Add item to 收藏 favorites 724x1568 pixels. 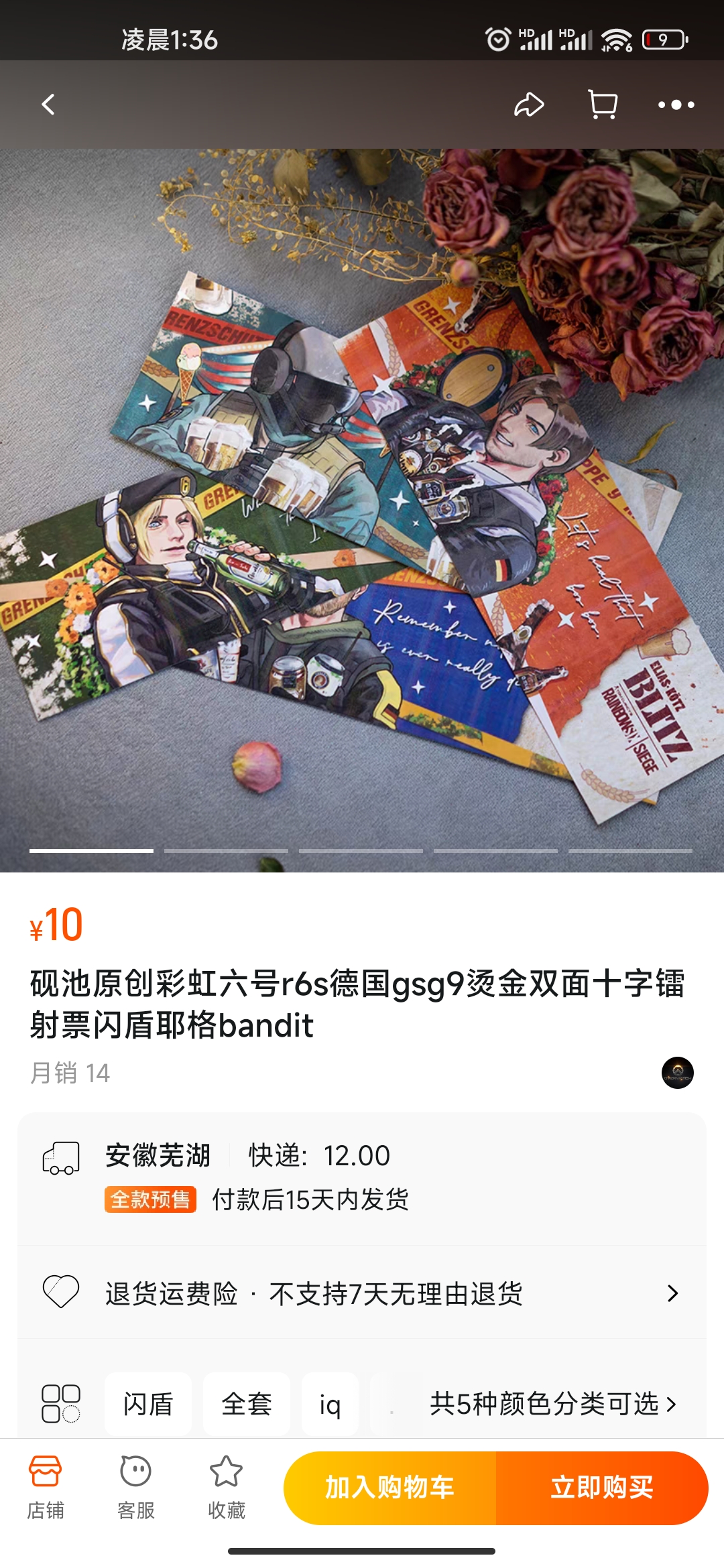pos(227,1487)
